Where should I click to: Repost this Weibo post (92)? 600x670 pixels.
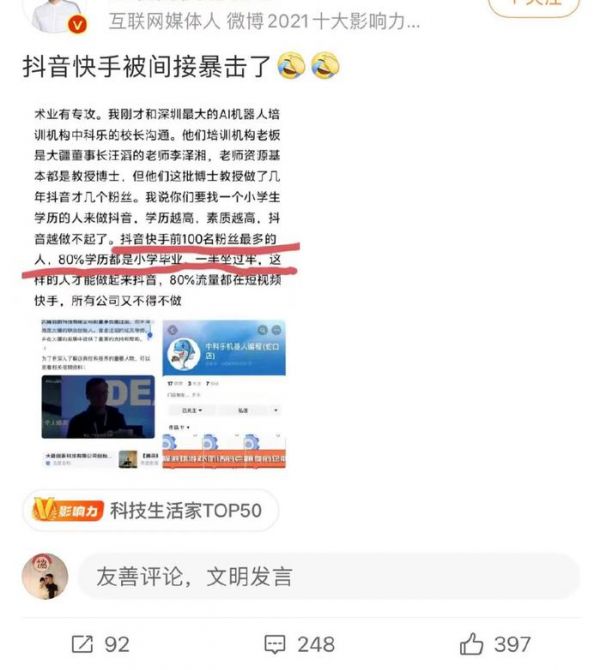click(100, 644)
